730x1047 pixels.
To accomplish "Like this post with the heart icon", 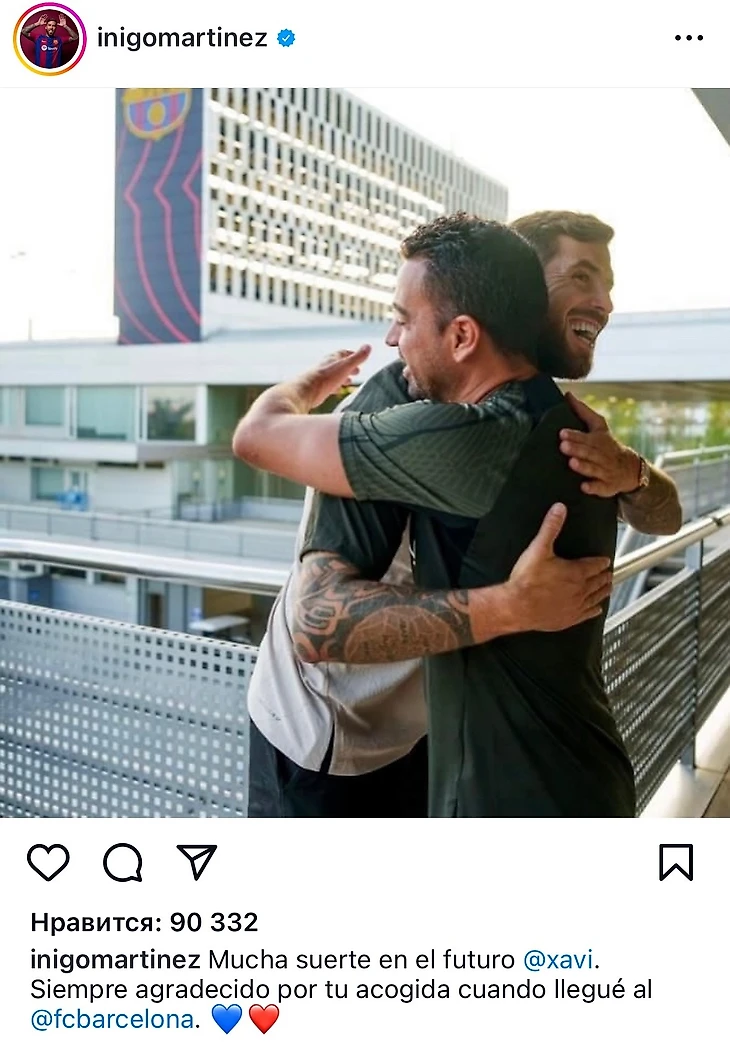I will click(x=48, y=862).
